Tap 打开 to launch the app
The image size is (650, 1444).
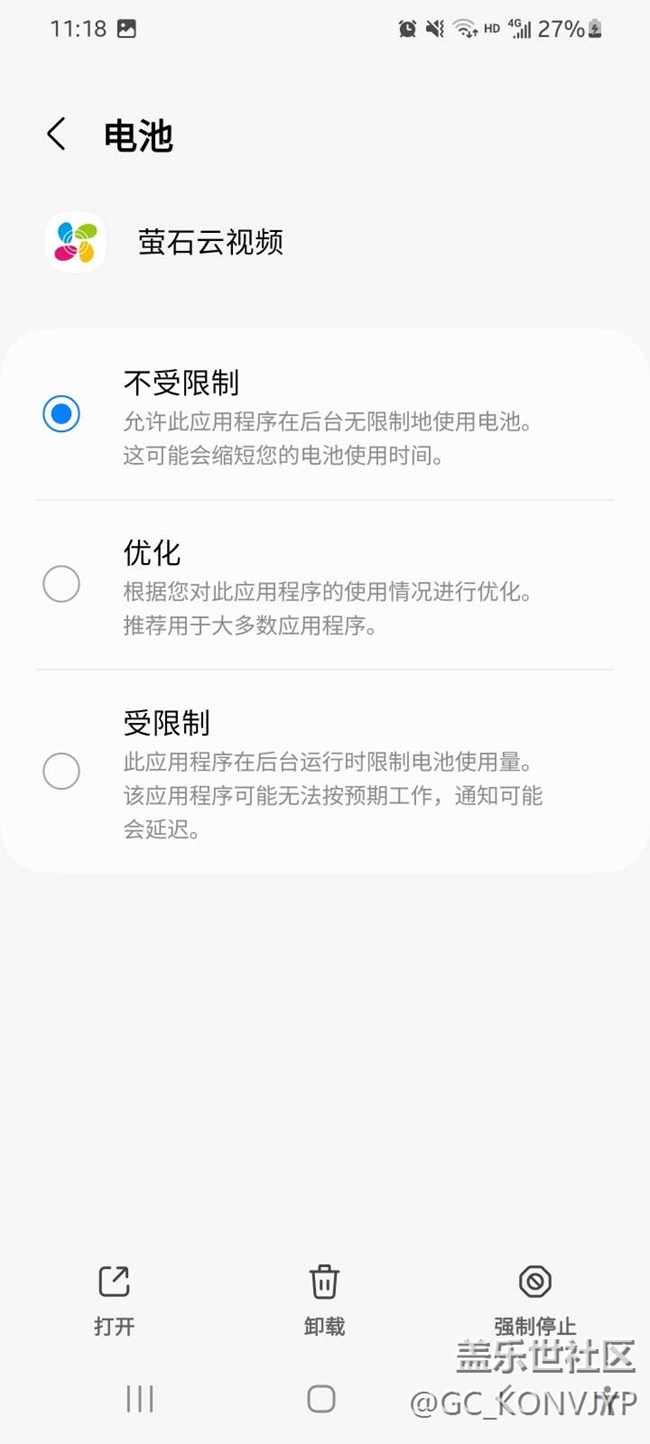114,1300
